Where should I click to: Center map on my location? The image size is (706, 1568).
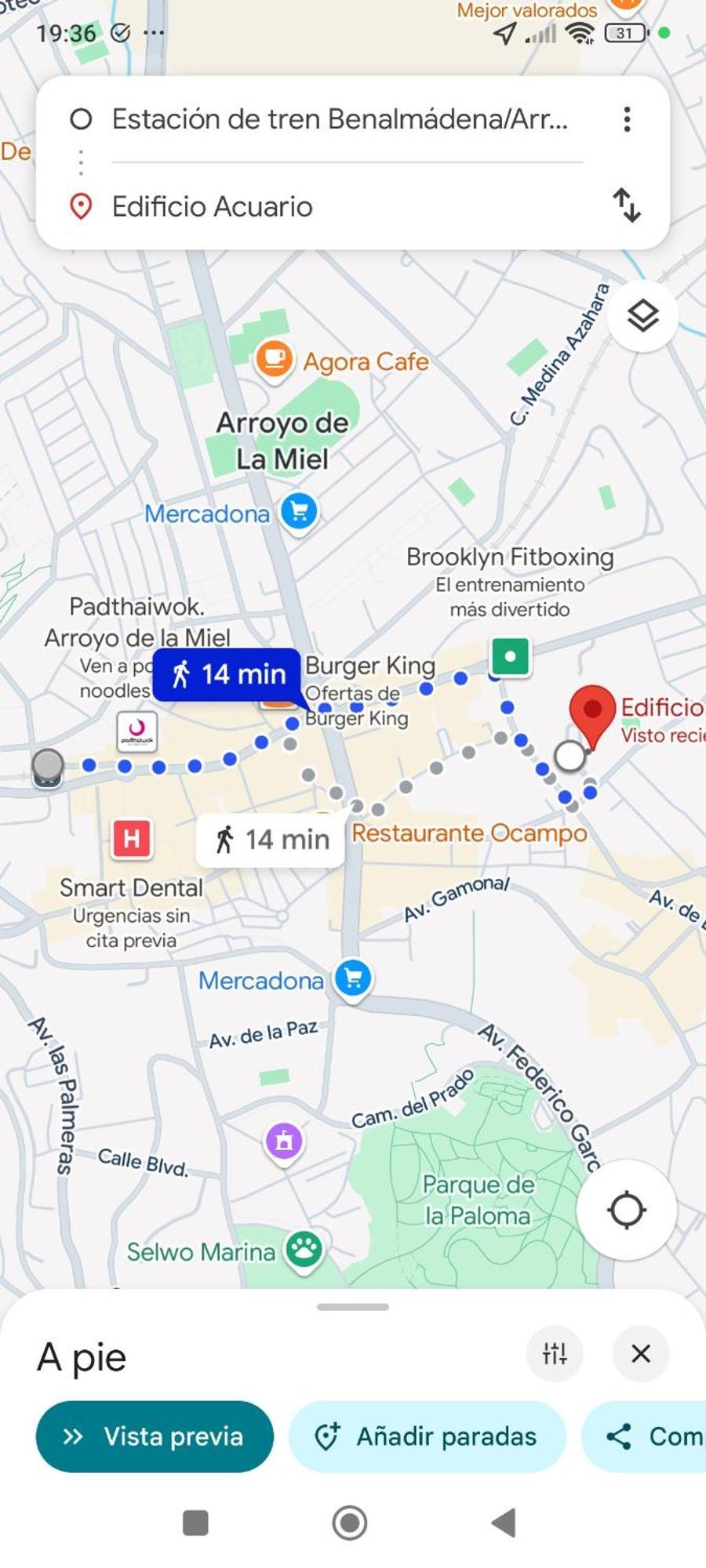pyautogui.click(x=626, y=1210)
